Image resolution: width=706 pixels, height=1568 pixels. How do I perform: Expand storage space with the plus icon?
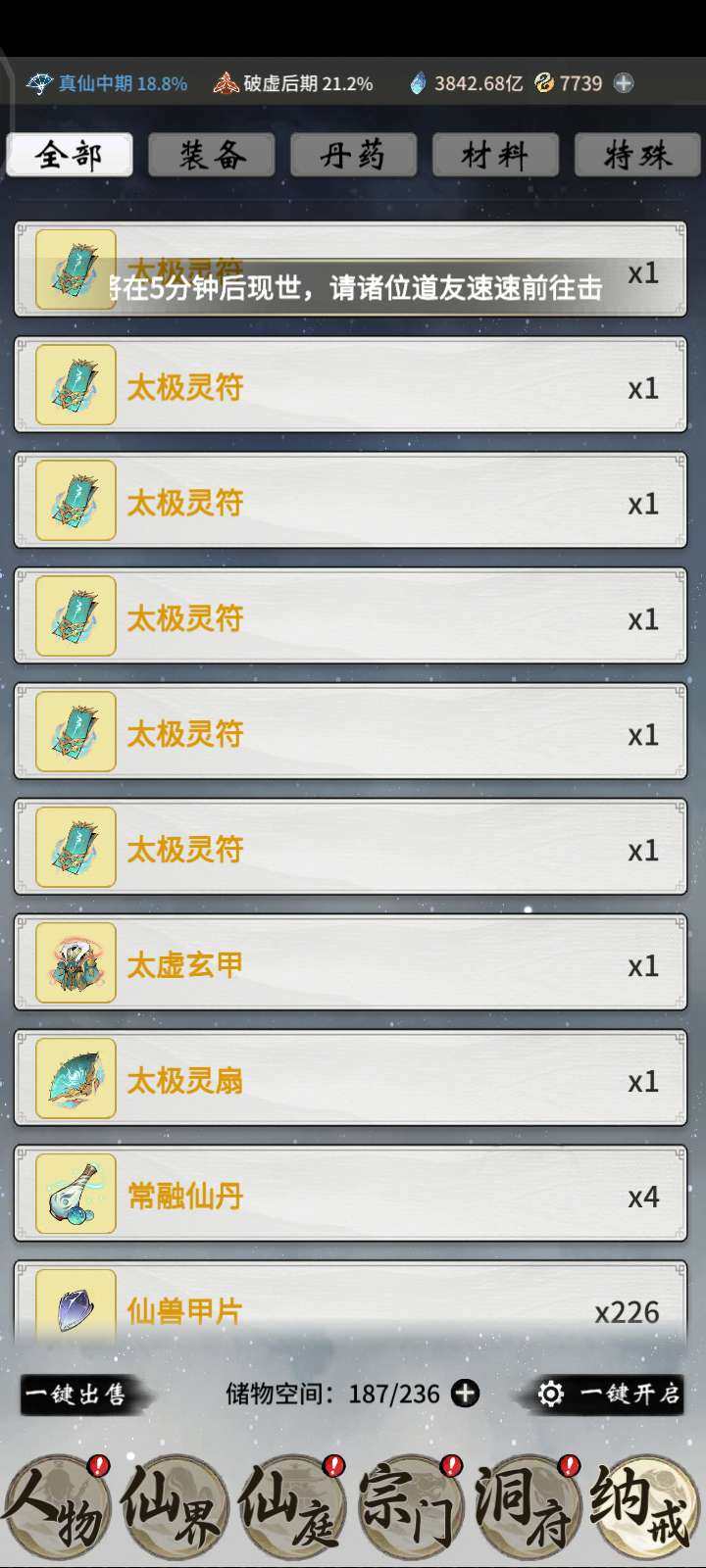[x=466, y=1394]
